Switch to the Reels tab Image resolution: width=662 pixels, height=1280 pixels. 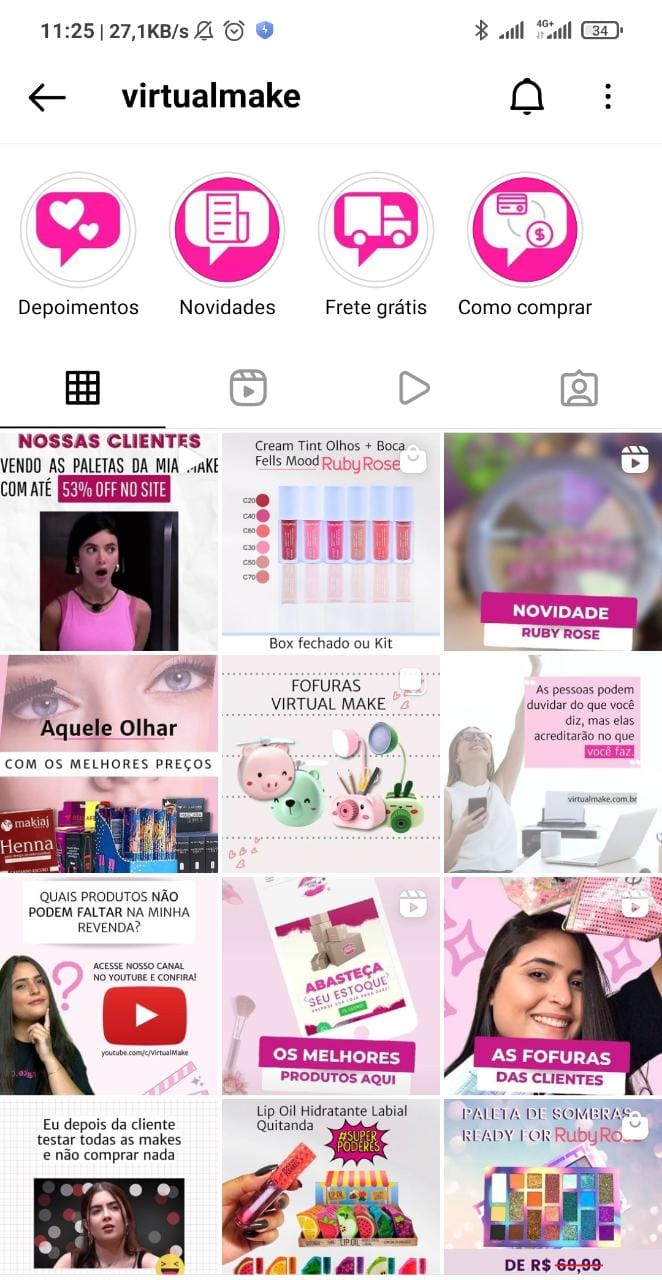248,388
